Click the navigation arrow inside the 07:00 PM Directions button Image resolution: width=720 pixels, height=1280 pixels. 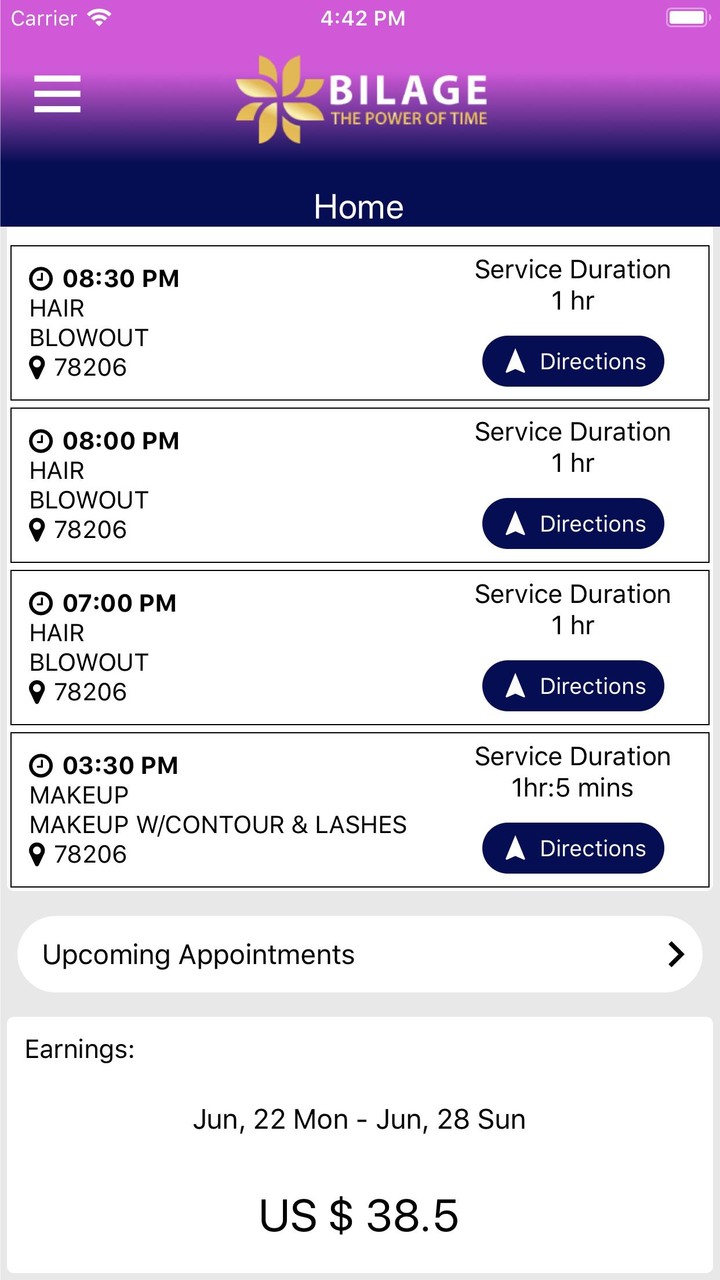tap(515, 686)
